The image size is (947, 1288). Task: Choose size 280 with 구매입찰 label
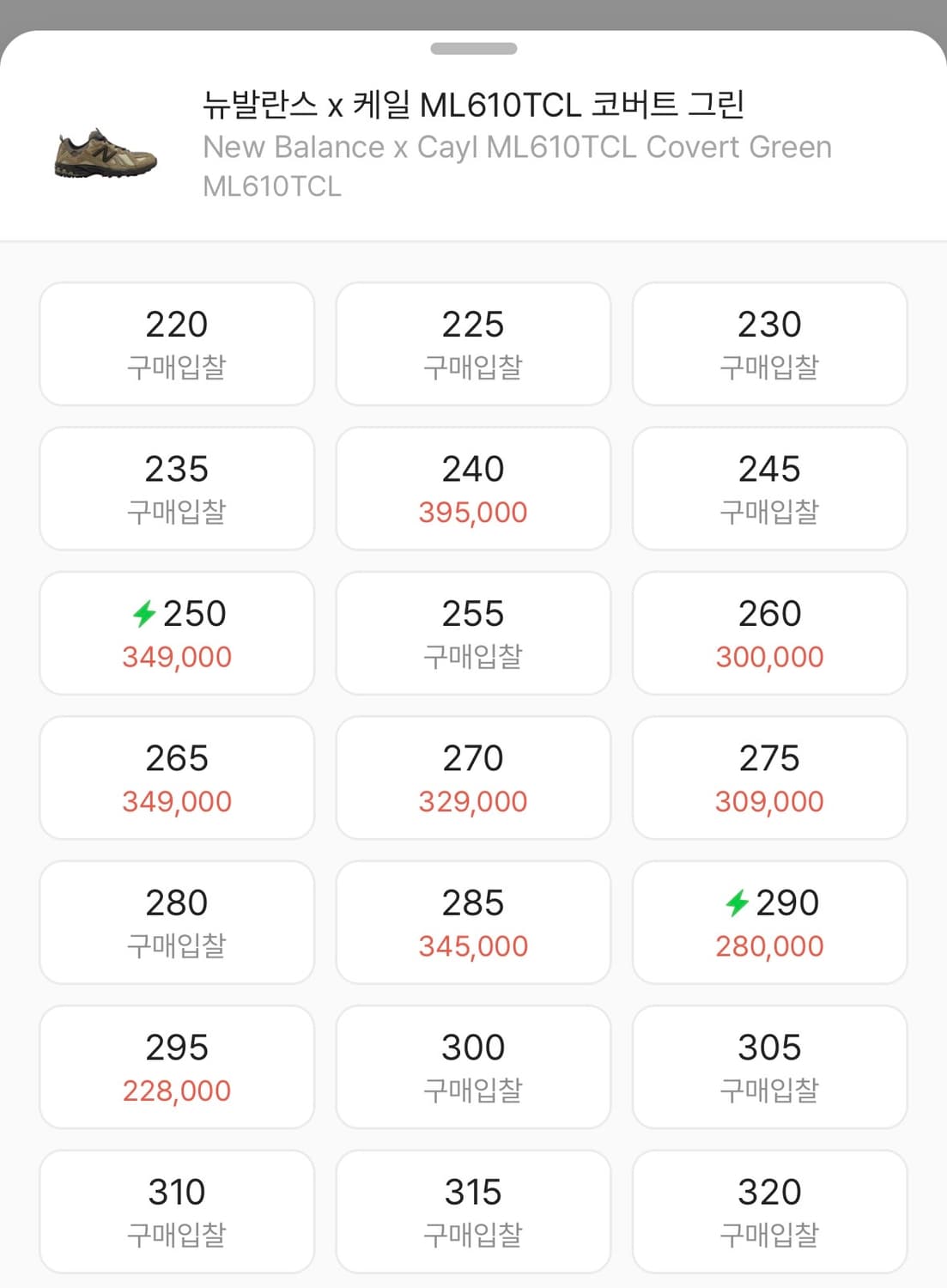pos(176,921)
